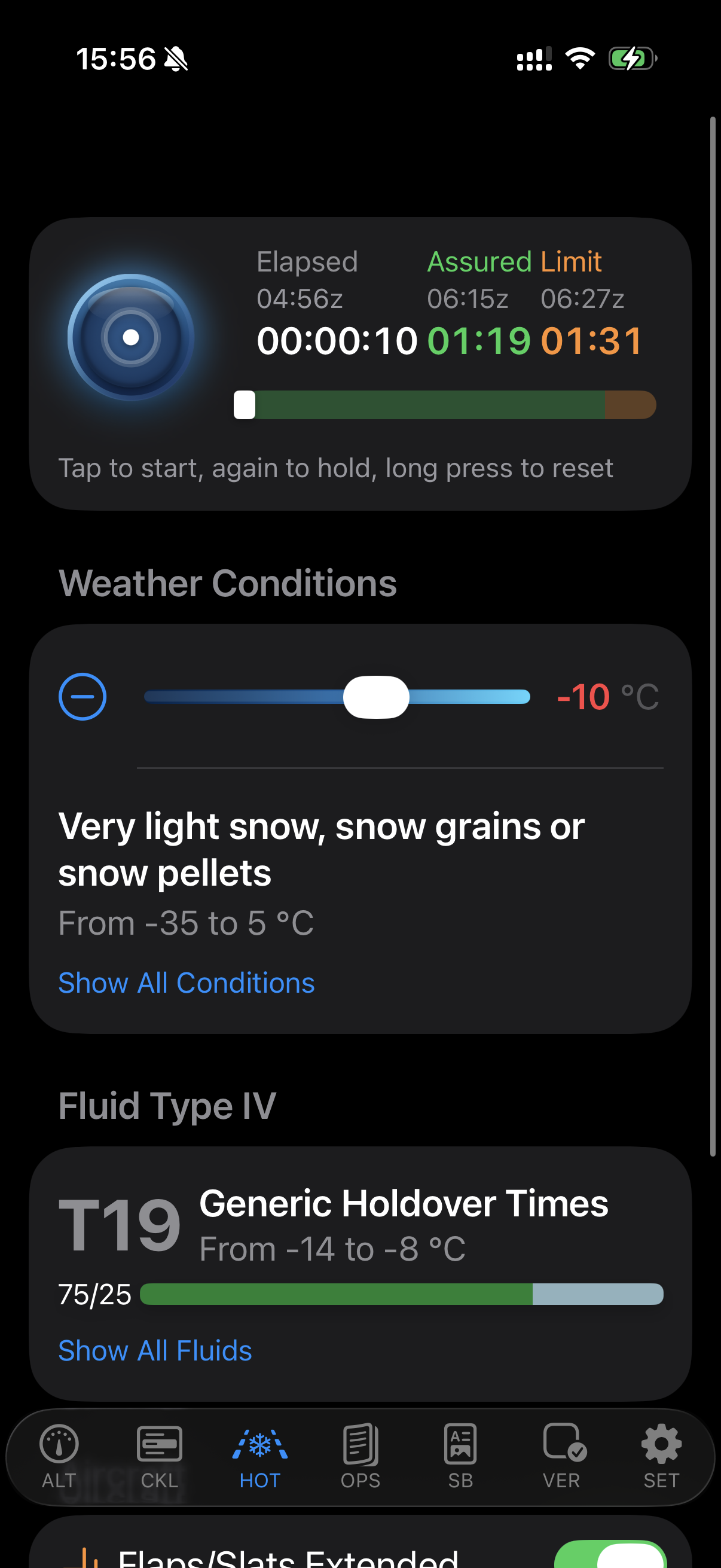Open Show All Fluids
The image size is (721, 1568).
[155, 1350]
